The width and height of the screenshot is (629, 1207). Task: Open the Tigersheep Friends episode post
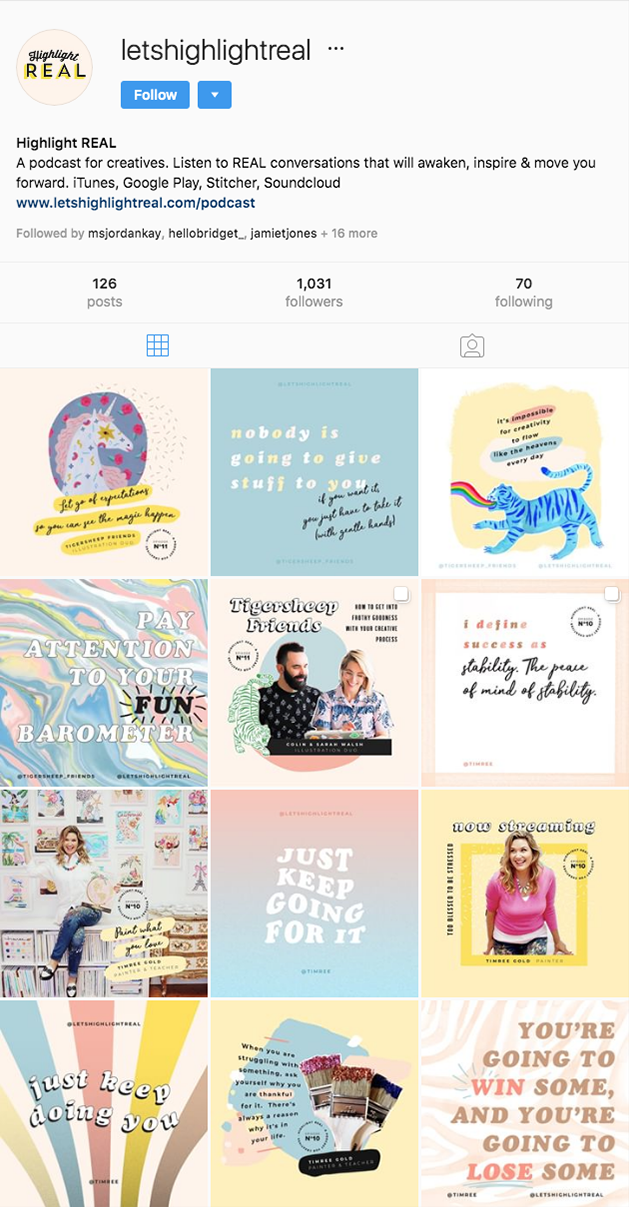pyautogui.click(x=314, y=682)
